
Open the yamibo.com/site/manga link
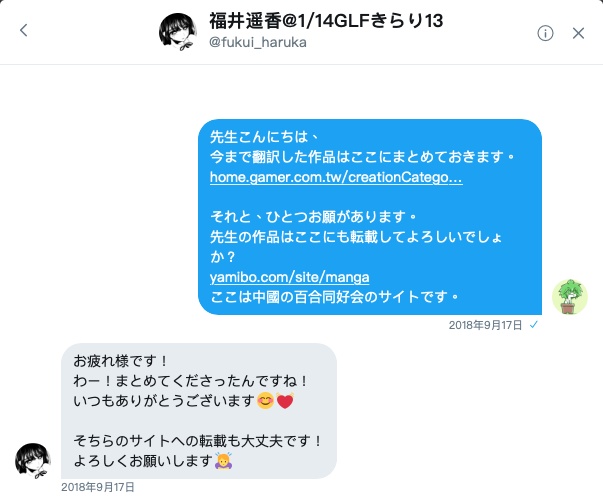point(290,277)
